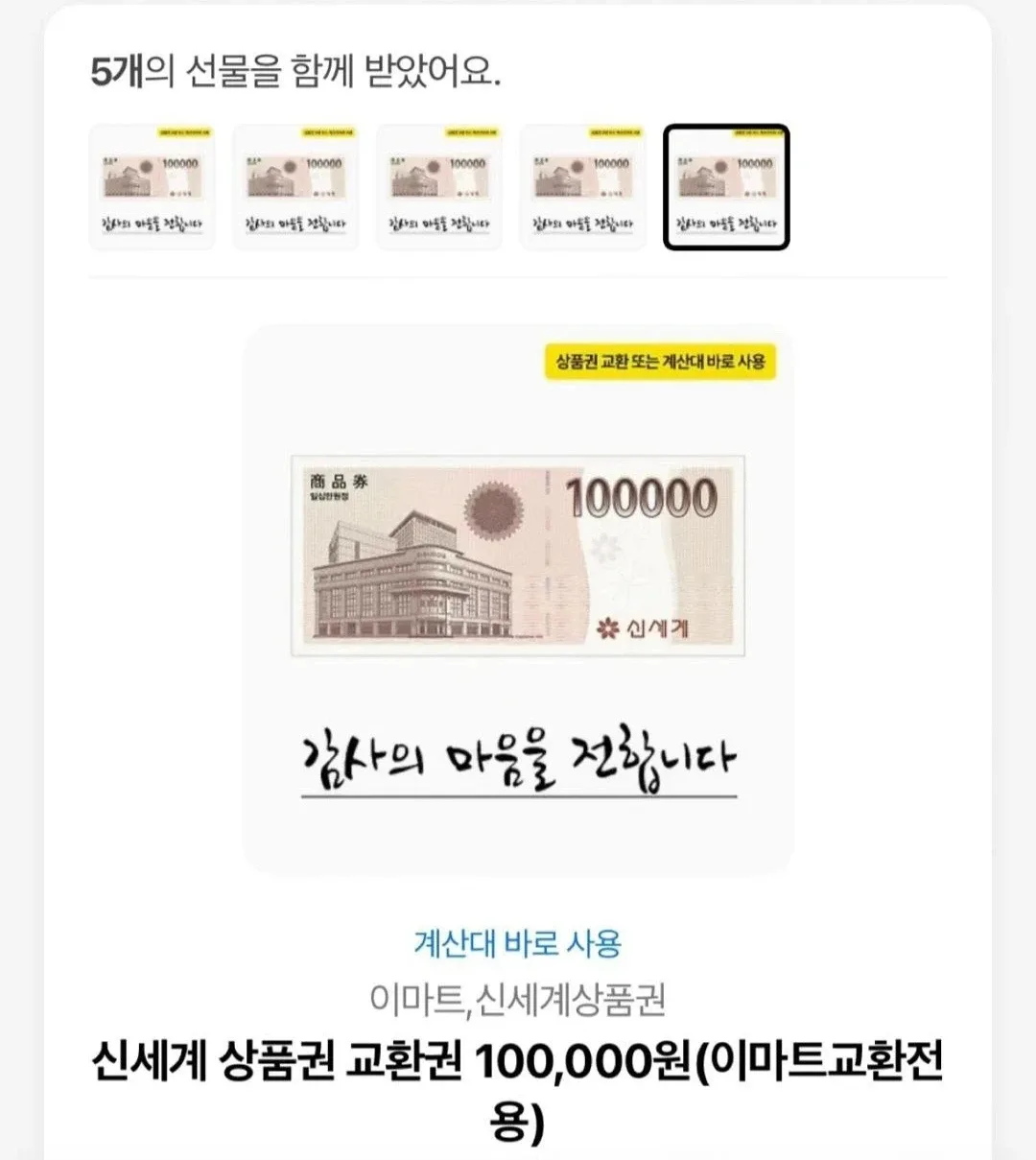1036x1160 pixels.
Task: Select the second gift voucher thumbnail
Action: pos(295,188)
